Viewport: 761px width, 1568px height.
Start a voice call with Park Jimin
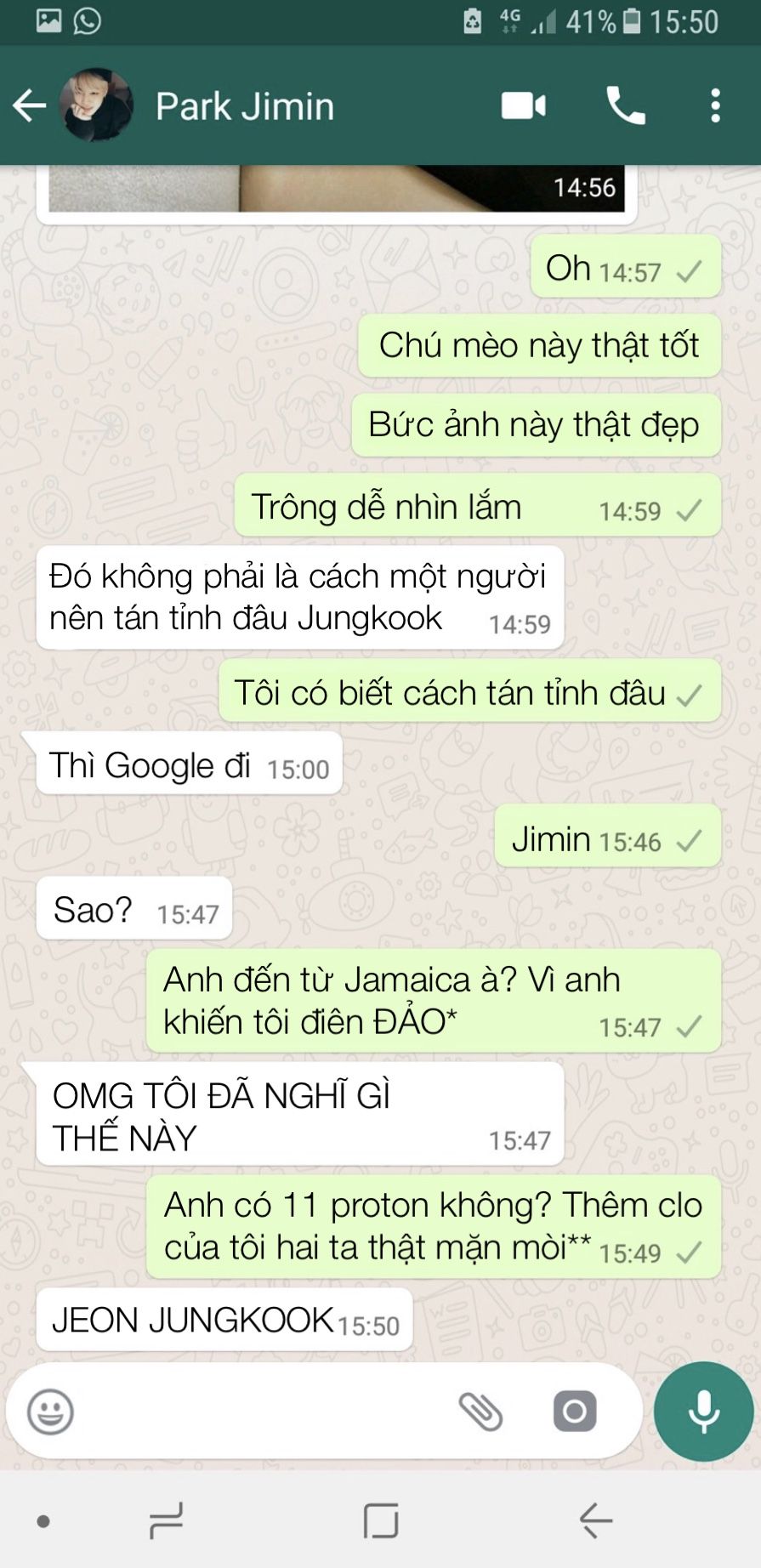(626, 106)
